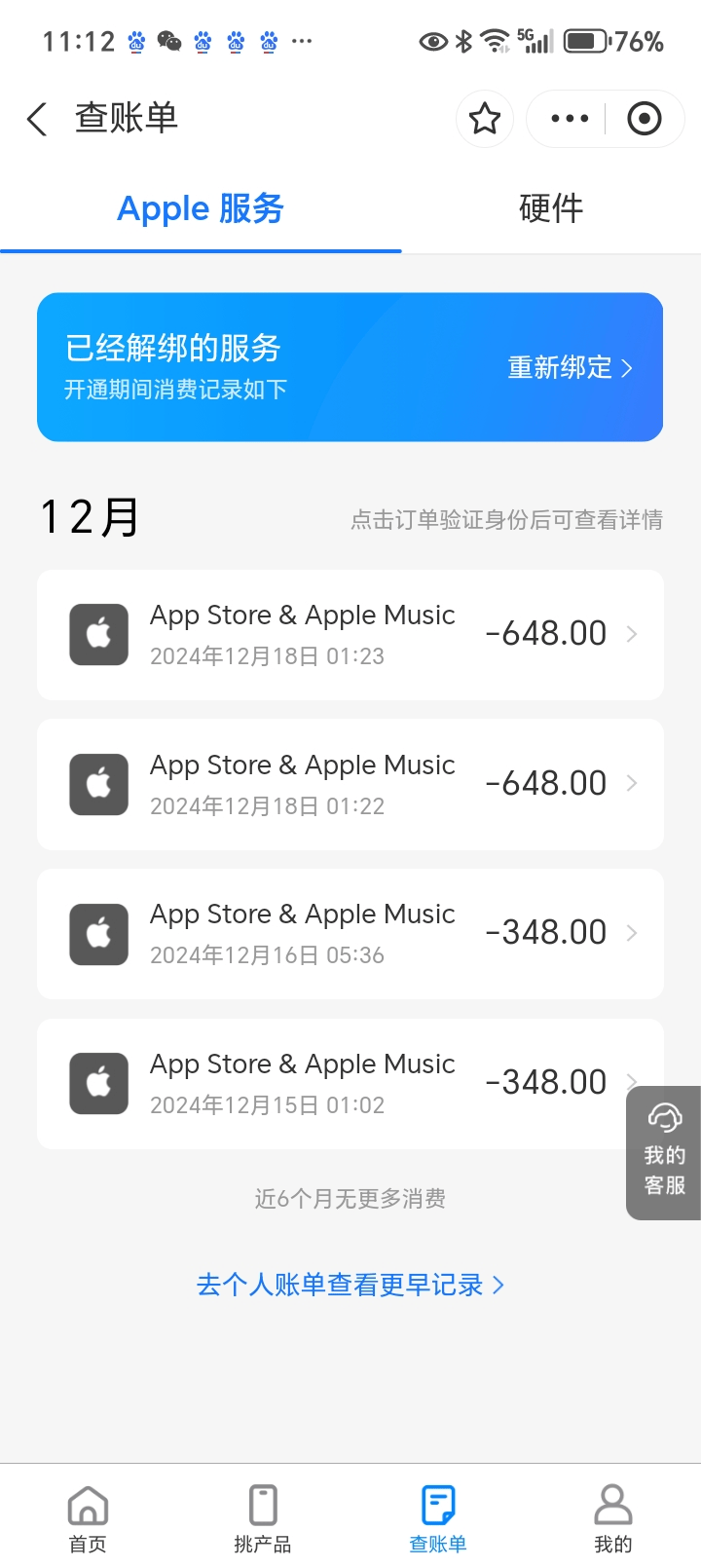Switch to the 挑产品 tab
701x1568 pixels.
point(263,1517)
